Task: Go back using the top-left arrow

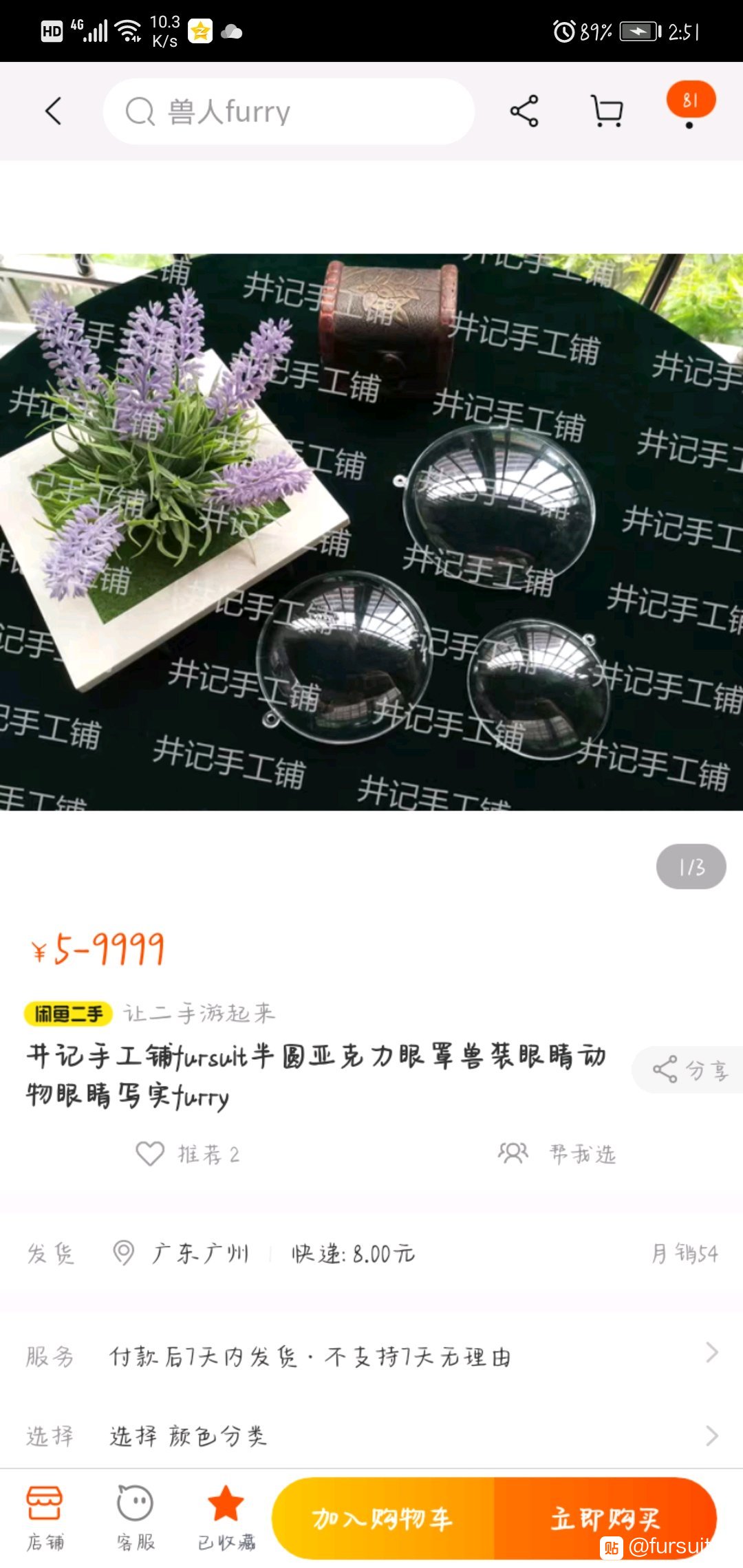Action: [x=54, y=111]
